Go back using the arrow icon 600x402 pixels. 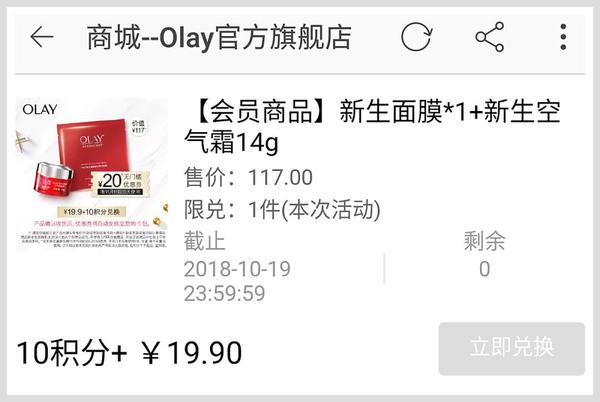click(x=41, y=38)
